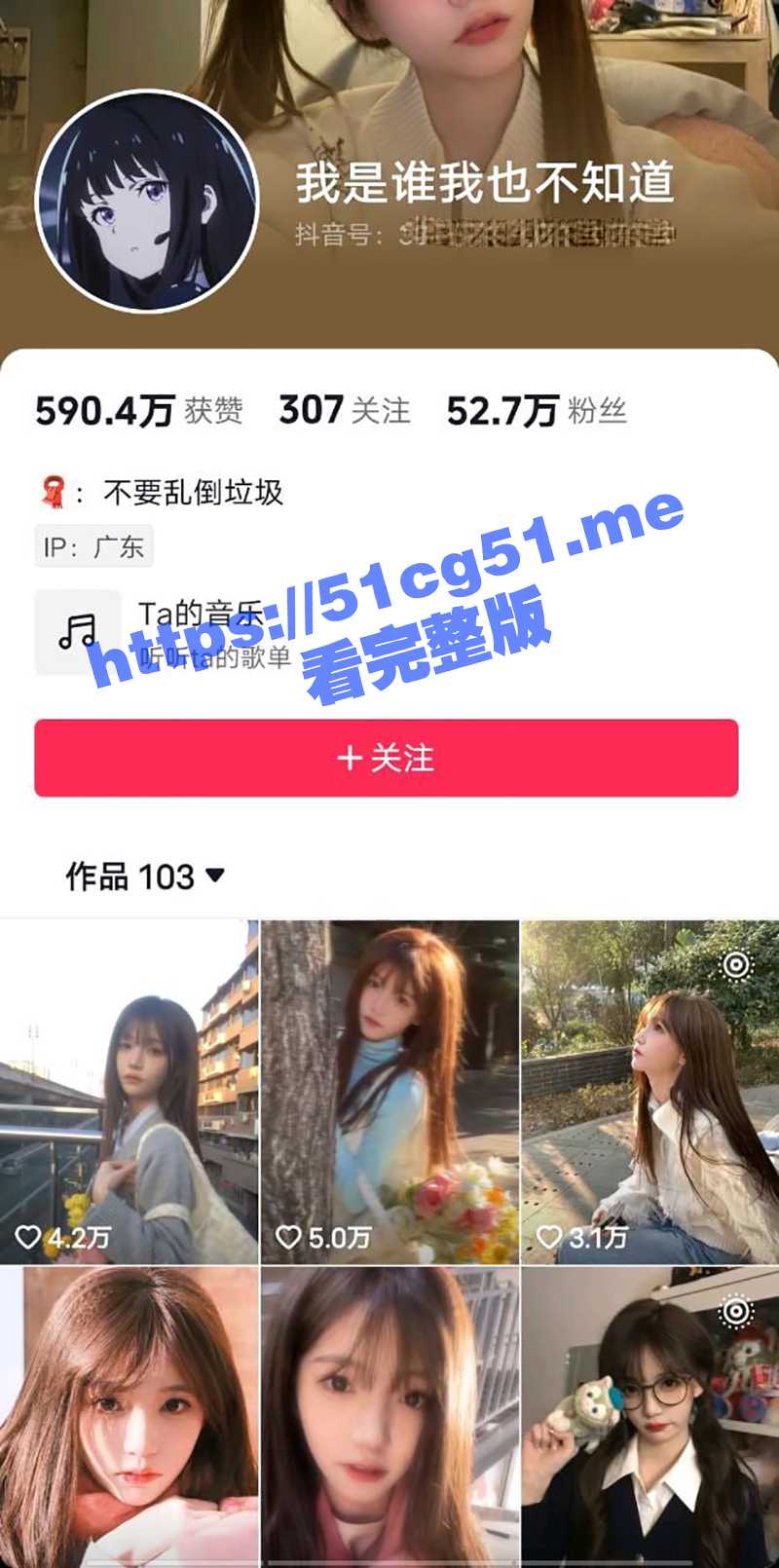
Task: Expand the 作品 103 dropdown
Action: (x=146, y=877)
